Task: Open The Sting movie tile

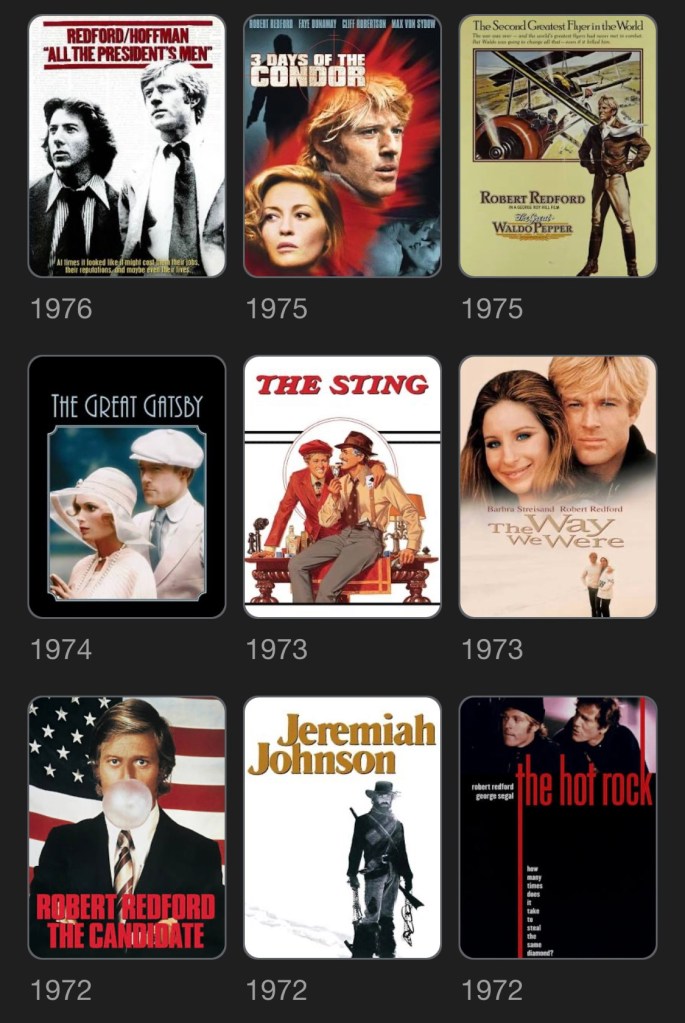Action: point(342,487)
